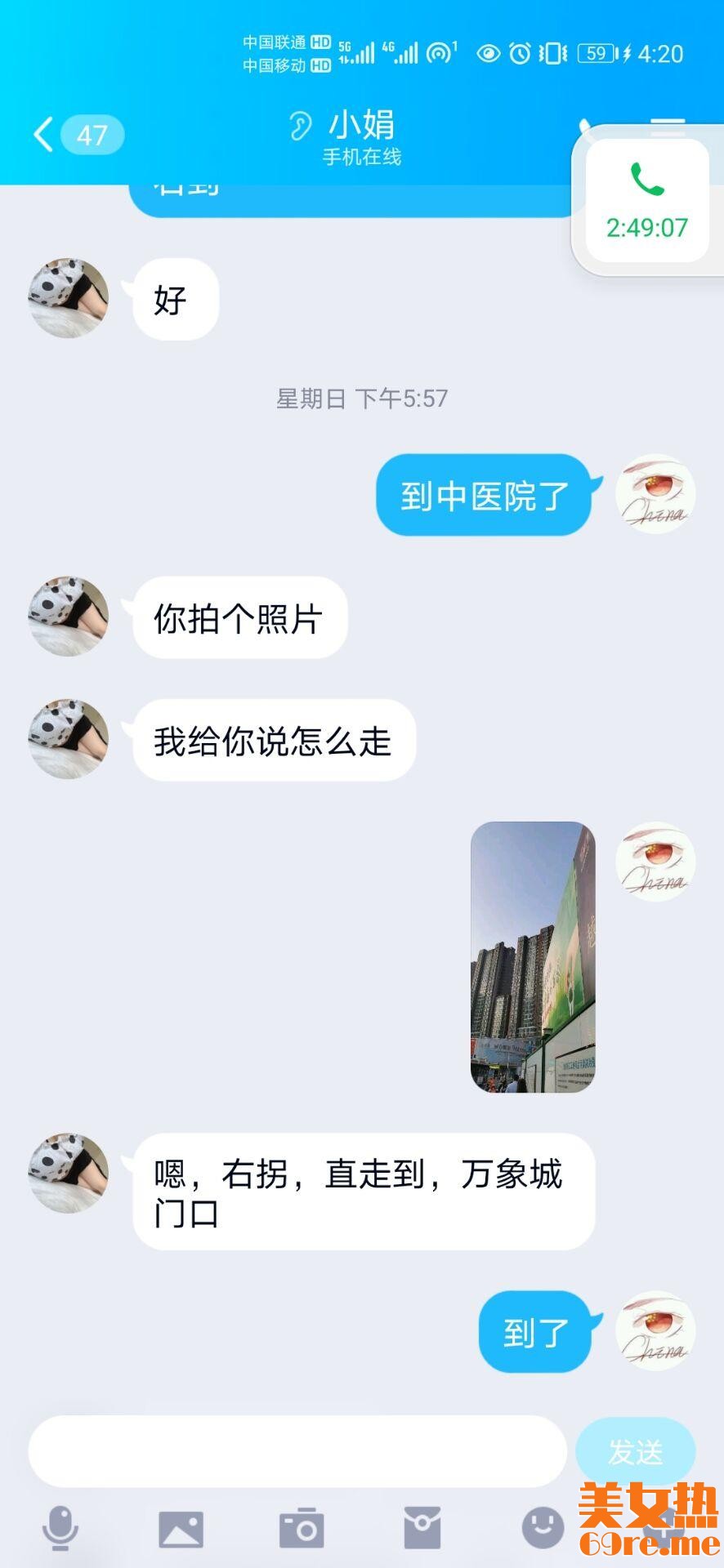Open the photo gallery picker
Viewport: 724px width, 1568px height.
tap(181, 1528)
